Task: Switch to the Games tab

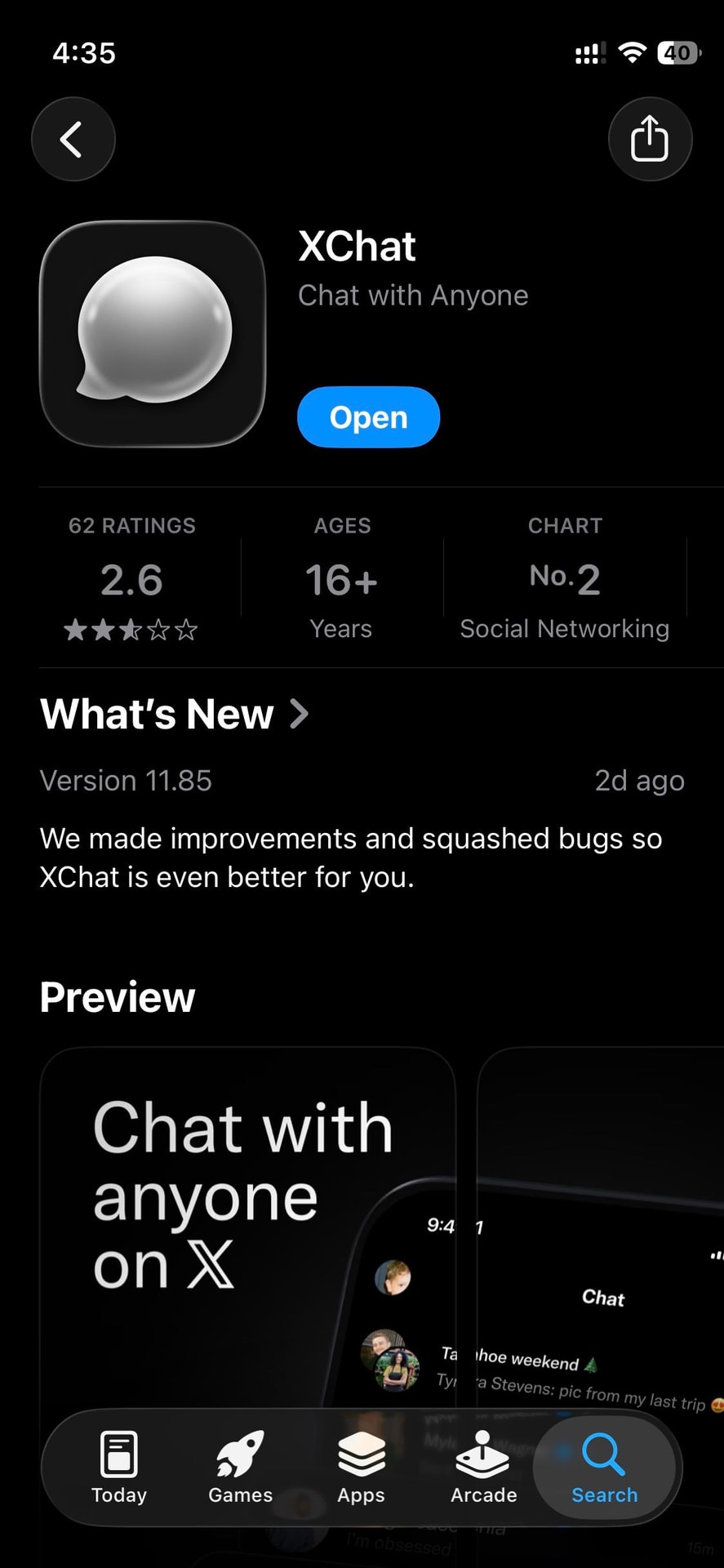Action: (x=240, y=1468)
